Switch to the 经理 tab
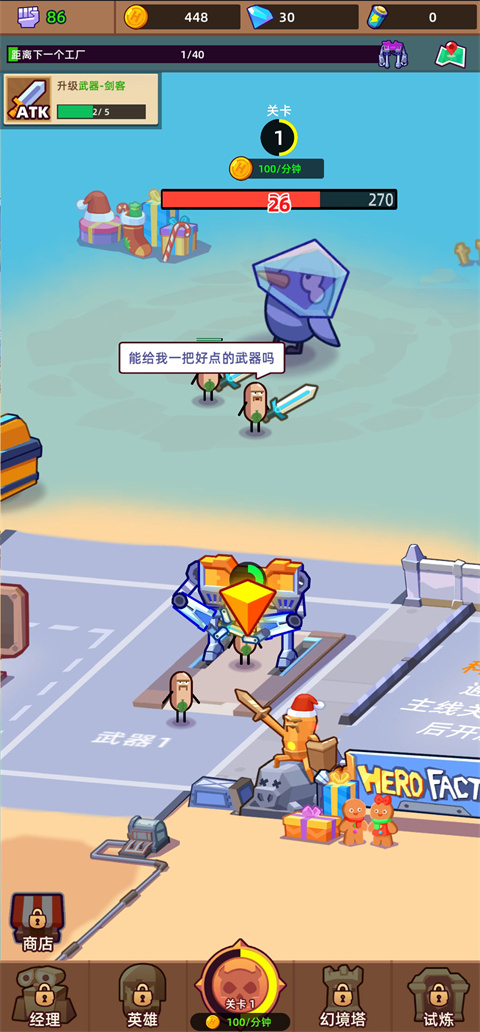Viewport: 480px width, 1032px height. 44,996
